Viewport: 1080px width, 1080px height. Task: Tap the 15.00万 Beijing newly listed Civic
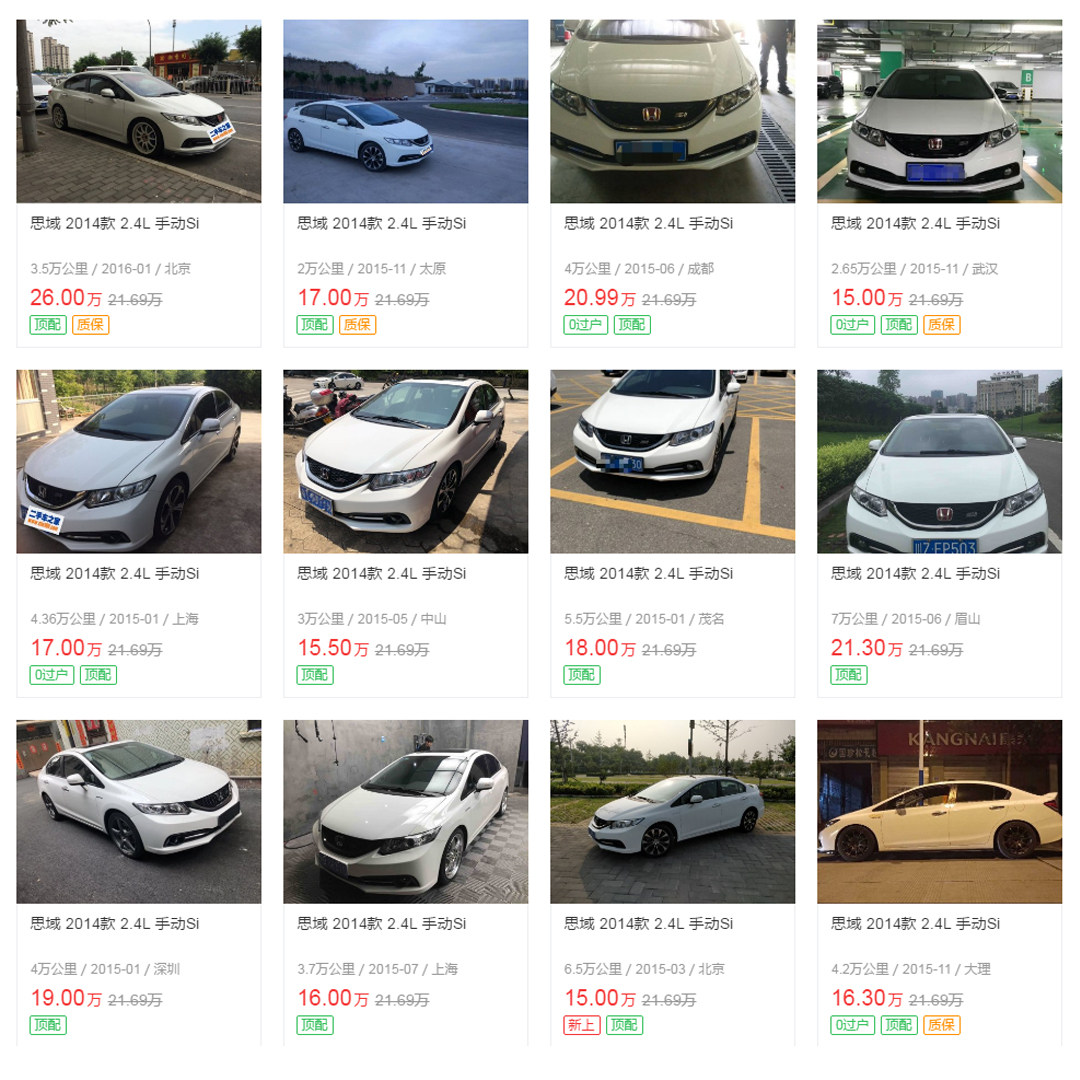672,812
